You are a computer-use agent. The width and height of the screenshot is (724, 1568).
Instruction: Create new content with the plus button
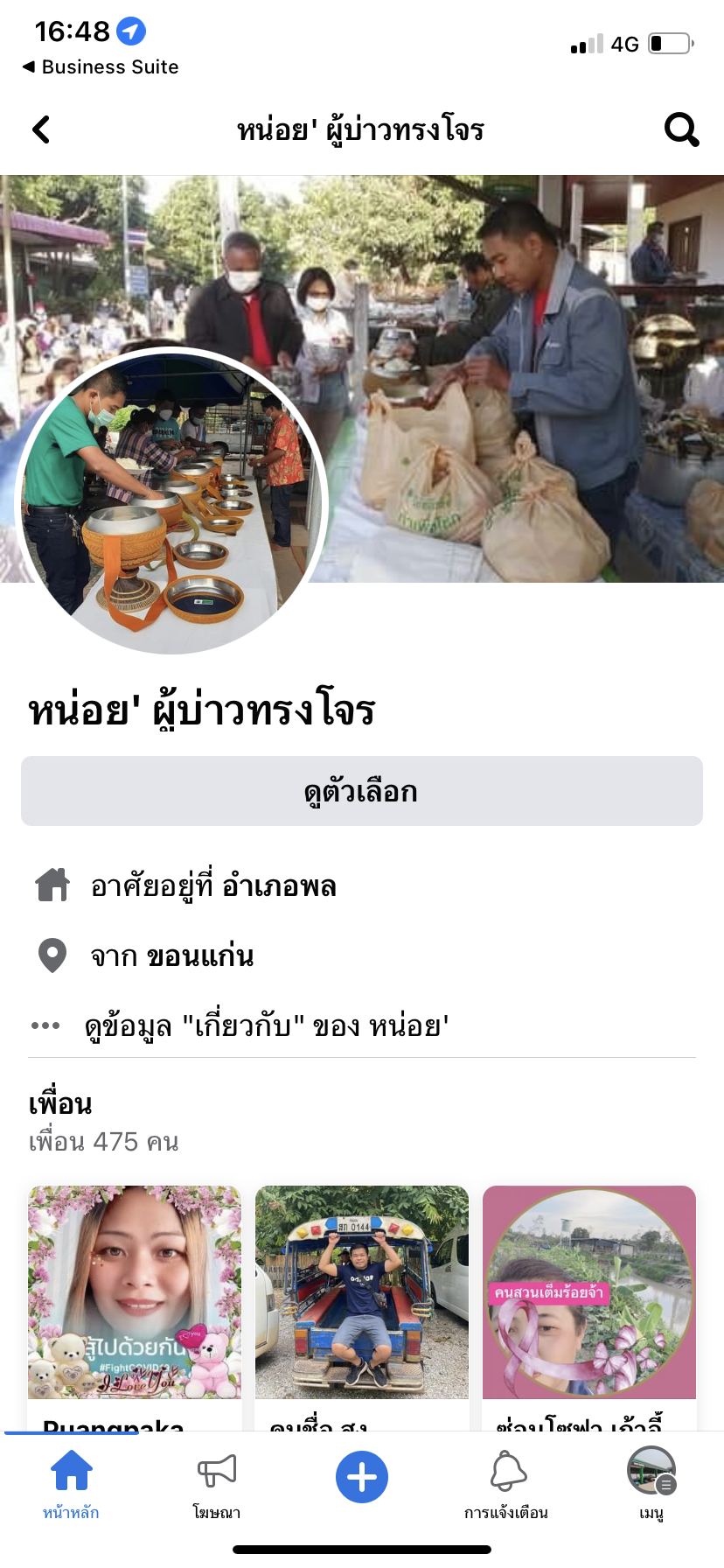click(x=362, y=1477)
